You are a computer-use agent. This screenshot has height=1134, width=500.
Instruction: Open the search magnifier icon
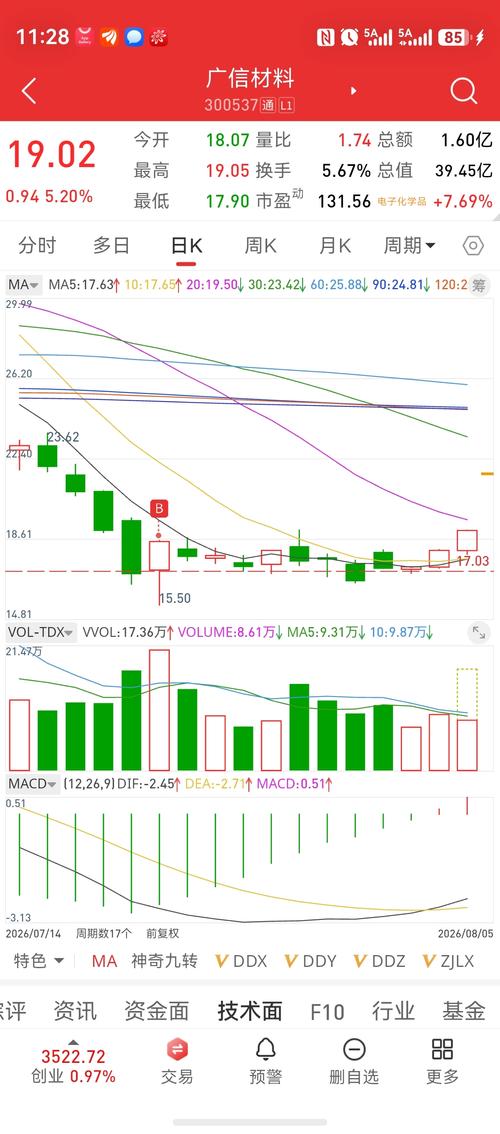click(x=463, y=91)
